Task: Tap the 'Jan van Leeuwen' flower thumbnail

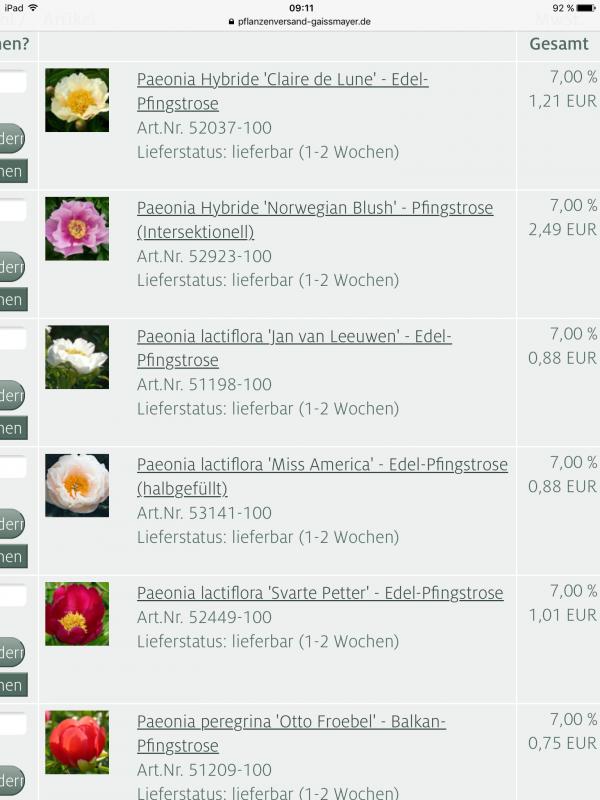Action: [x=77, y=357]
